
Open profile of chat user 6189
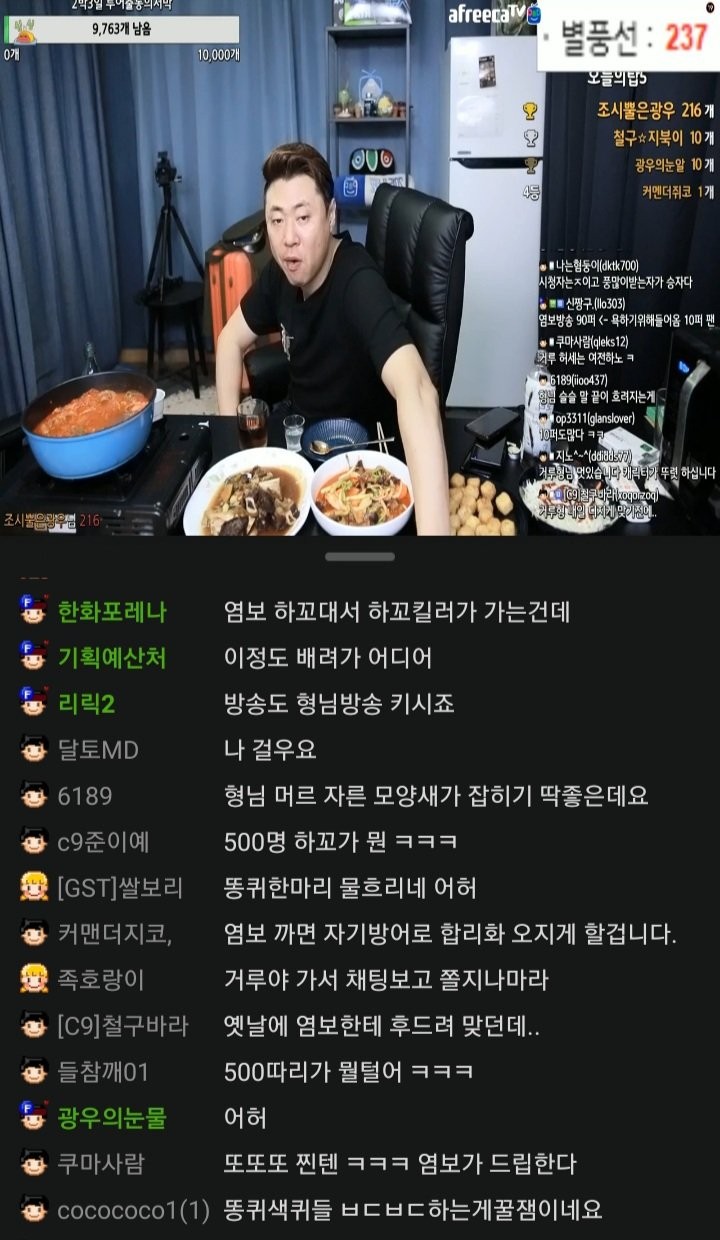(85, 795)
